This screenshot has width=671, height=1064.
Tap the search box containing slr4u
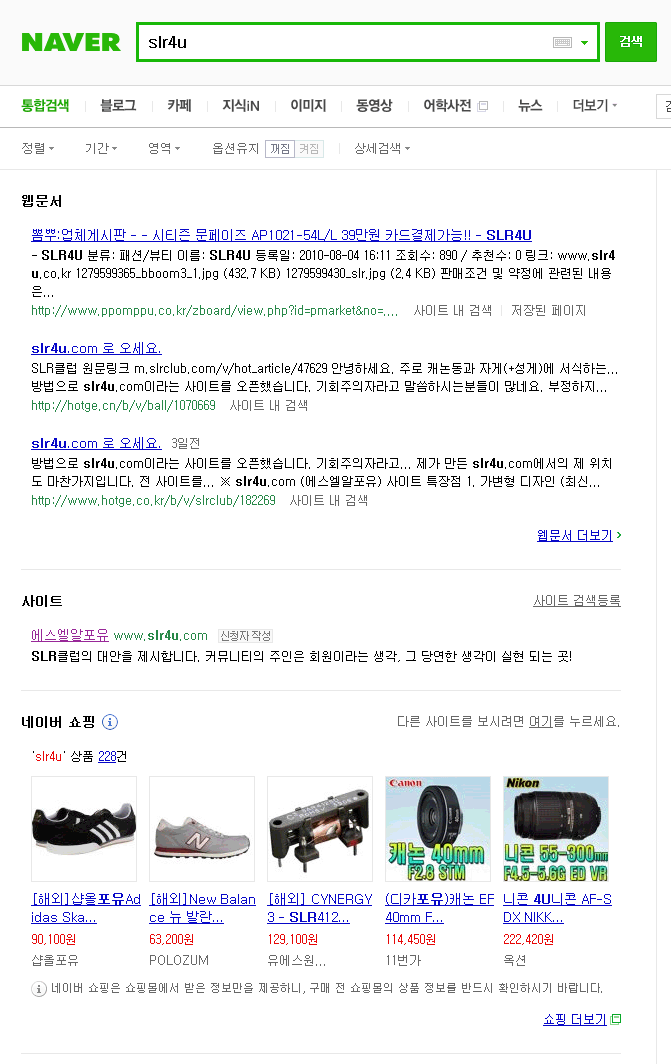(x=340, y=42)
